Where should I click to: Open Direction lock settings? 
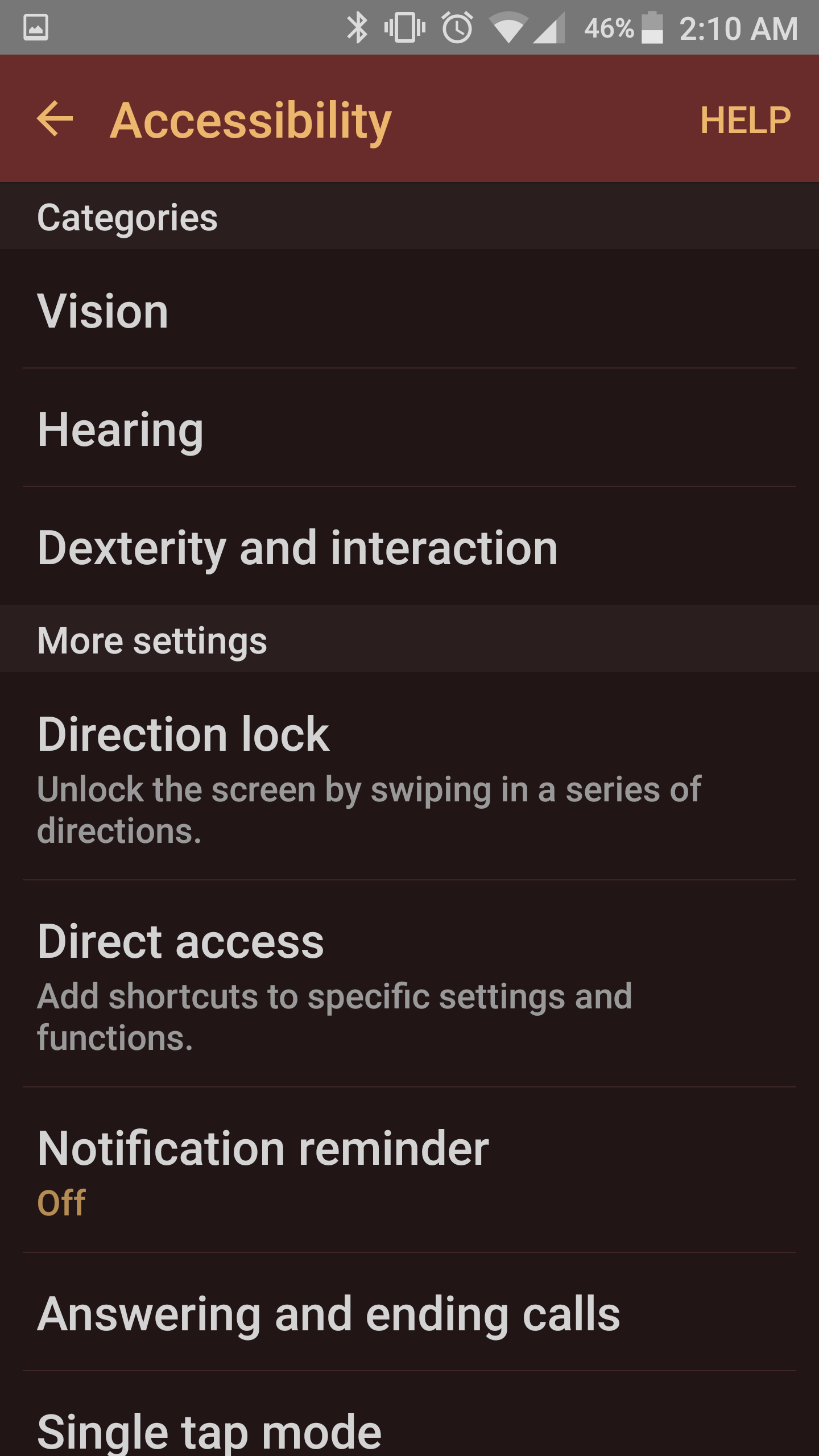409,777
